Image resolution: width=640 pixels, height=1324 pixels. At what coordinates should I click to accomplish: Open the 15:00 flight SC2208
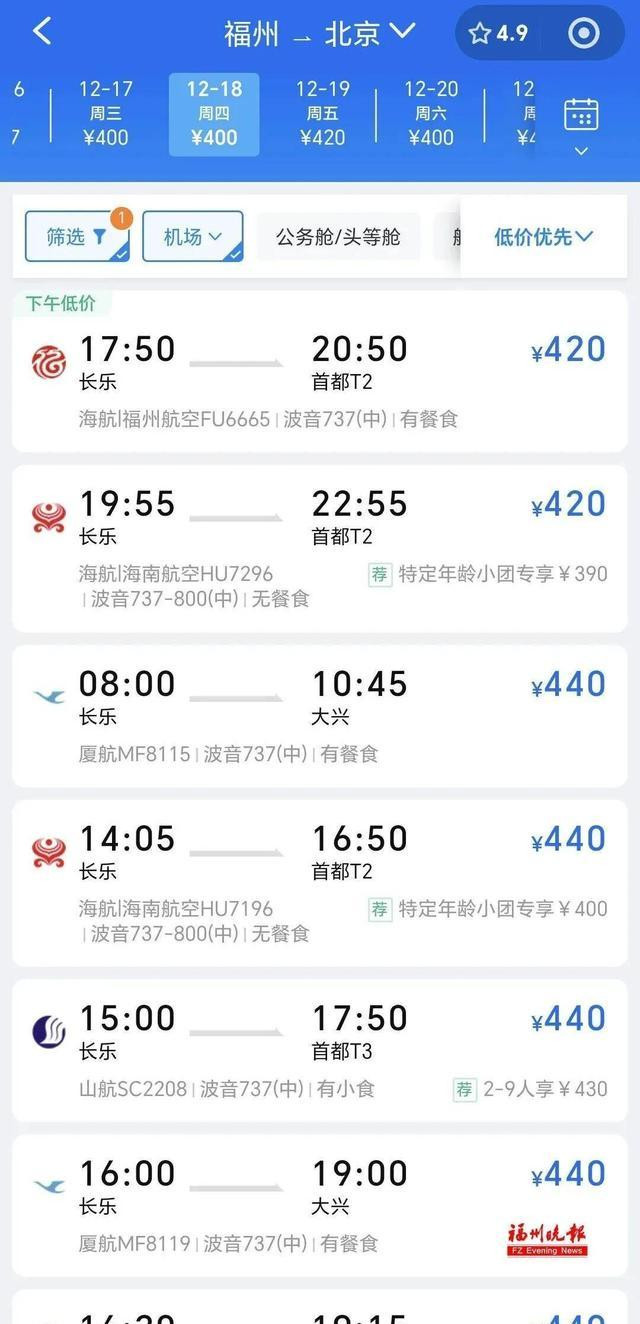(320, 1050)
